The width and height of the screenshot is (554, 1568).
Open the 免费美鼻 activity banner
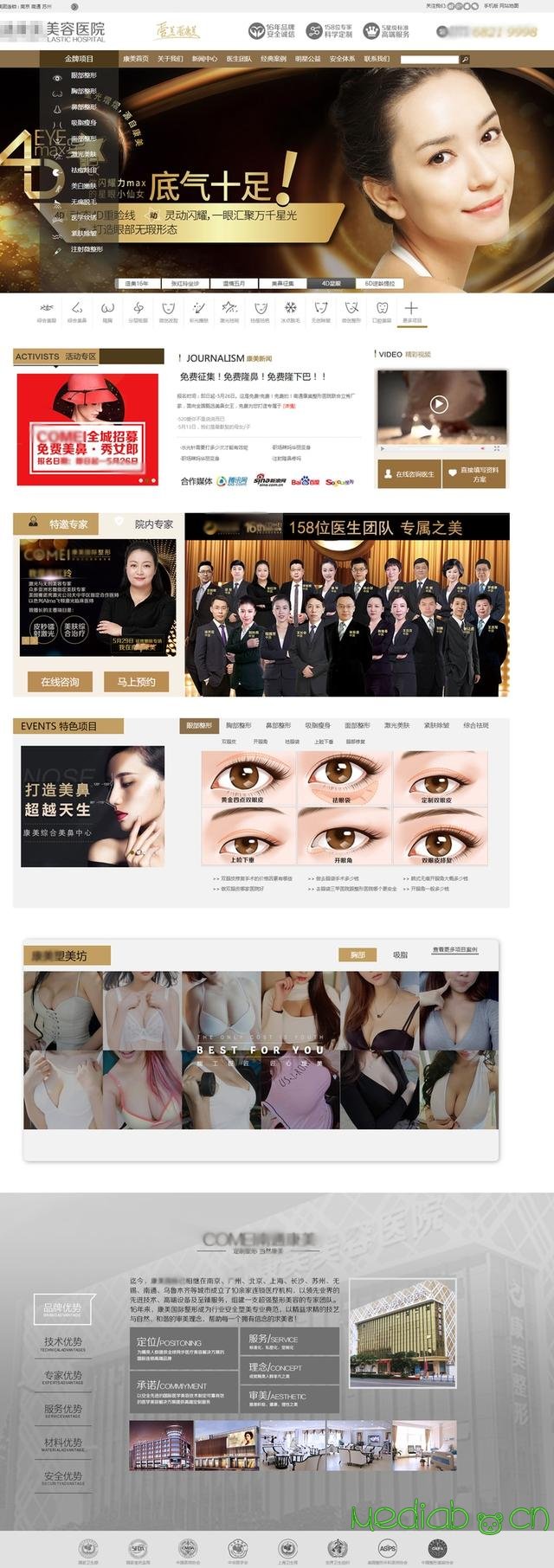pos(87,429)
